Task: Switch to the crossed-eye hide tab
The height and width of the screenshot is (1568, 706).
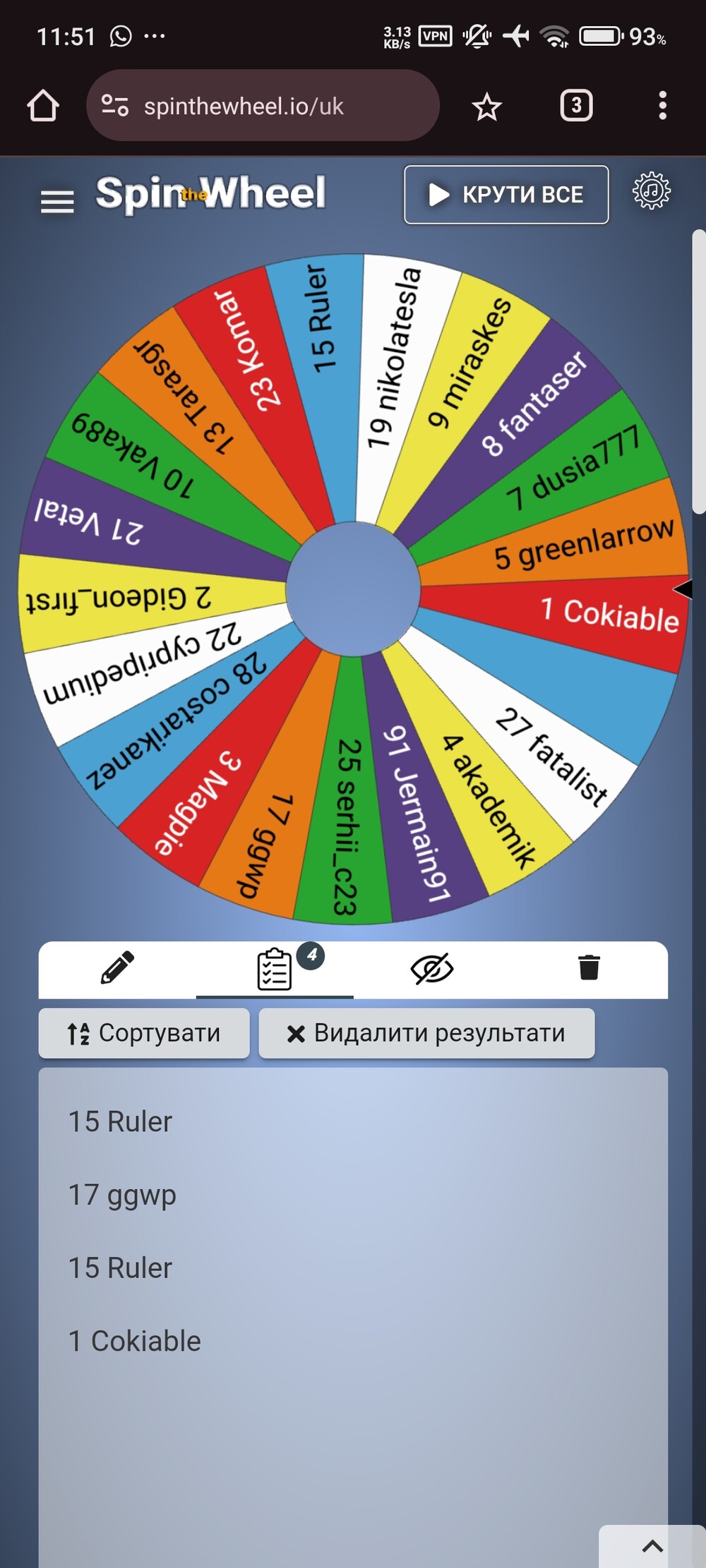Action: (432, 969)
